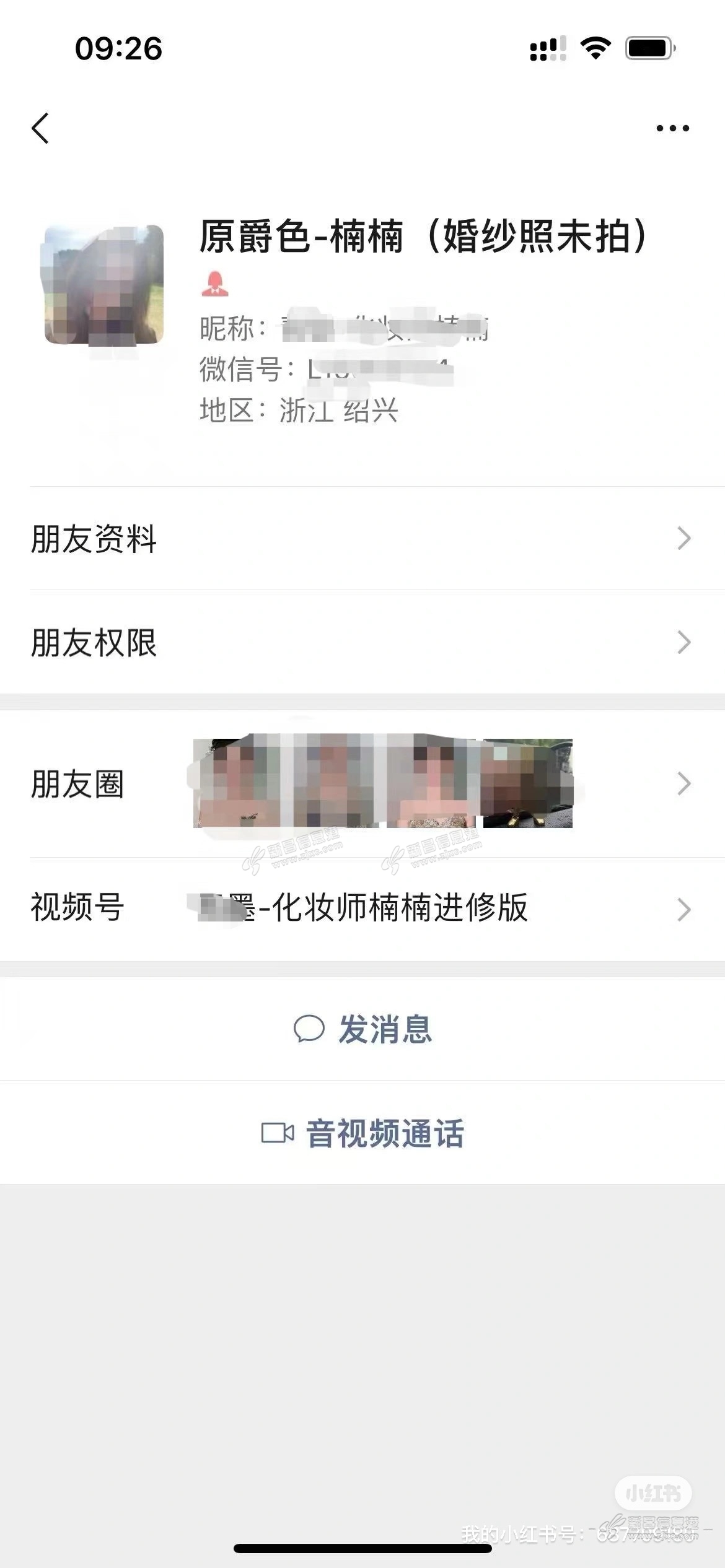Open the 视频号 channel row
Screen dimensions: 725x1568
coord(362,908)
